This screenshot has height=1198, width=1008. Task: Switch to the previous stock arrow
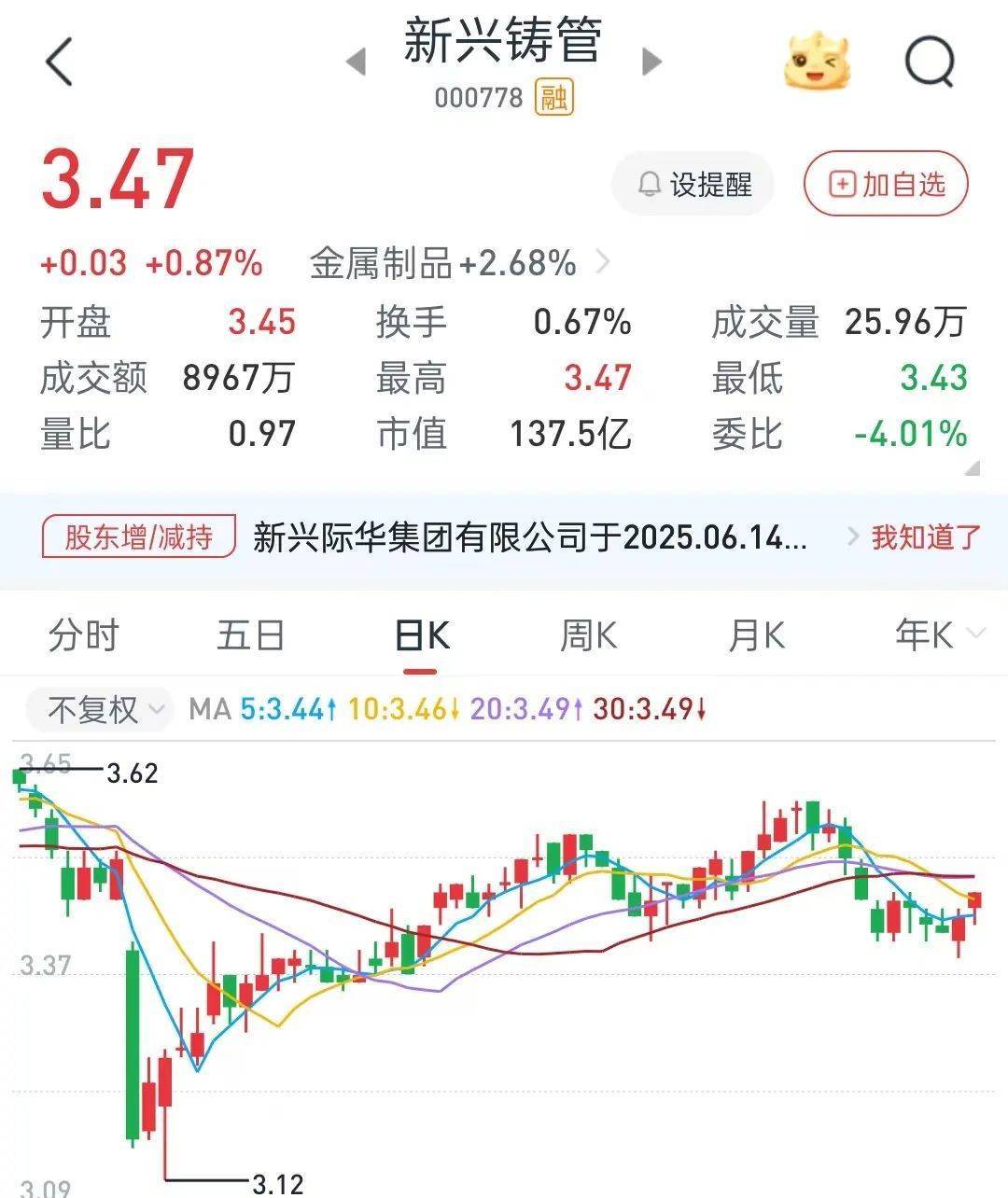coord(356,63)
